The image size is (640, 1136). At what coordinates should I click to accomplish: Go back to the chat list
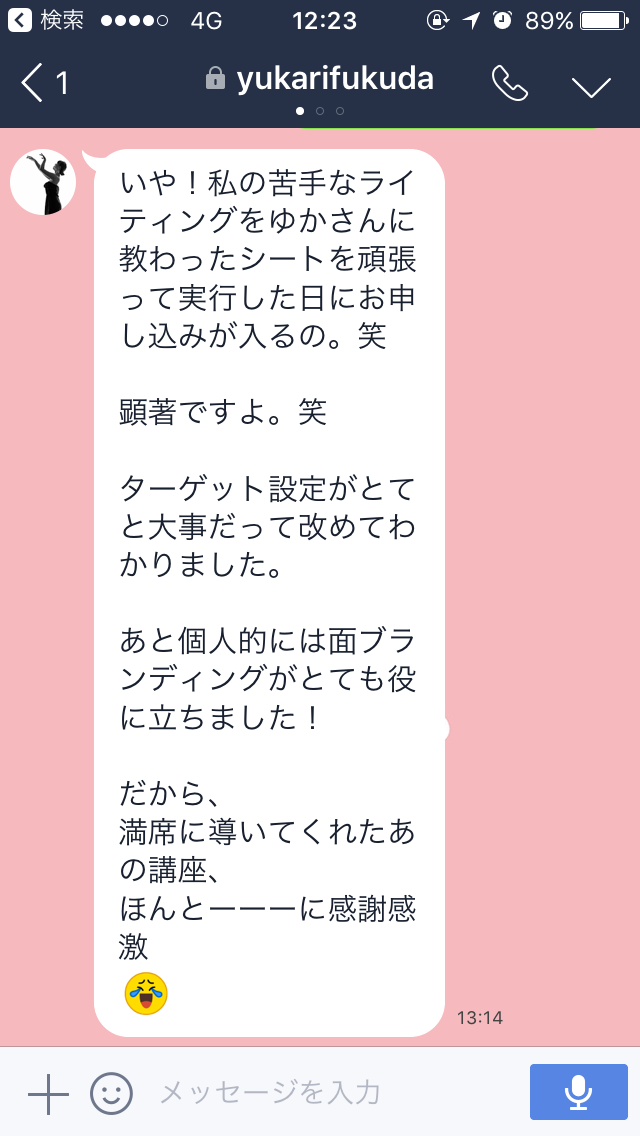(x=43, y=83)
